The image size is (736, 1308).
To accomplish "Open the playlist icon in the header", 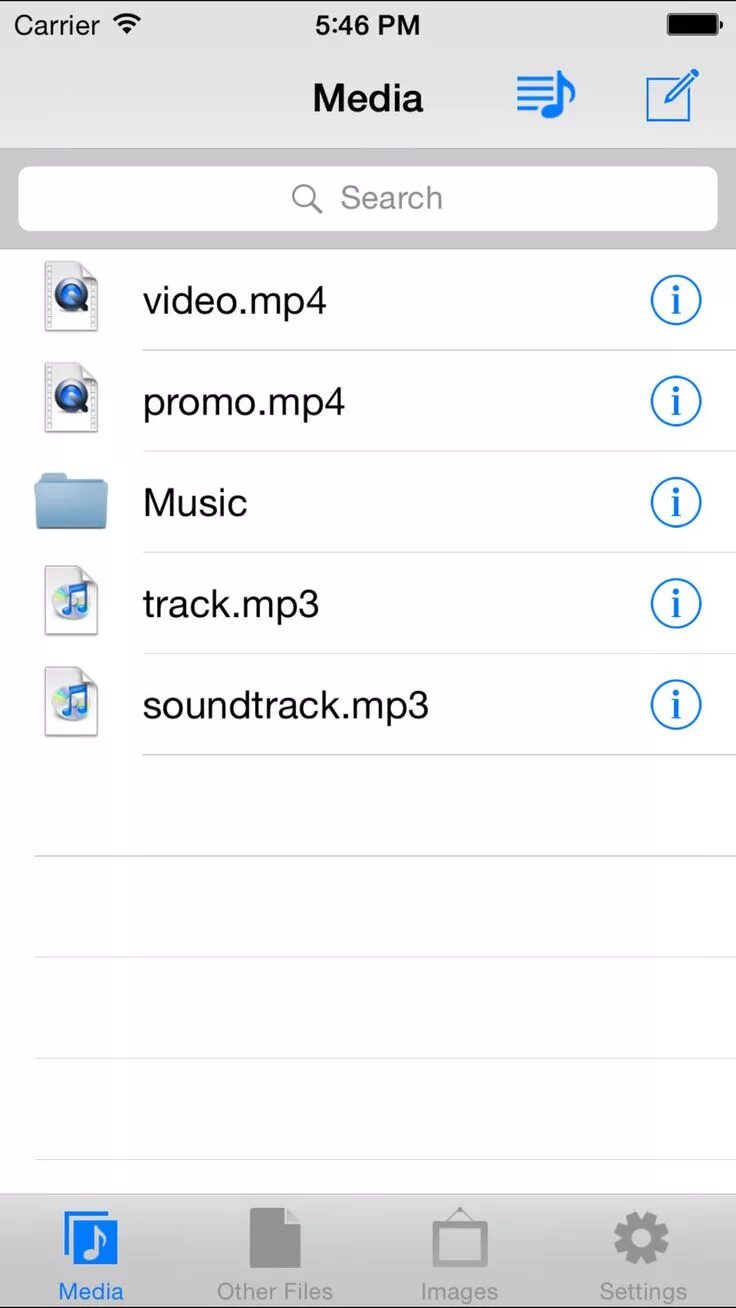I will click(546, 96).
